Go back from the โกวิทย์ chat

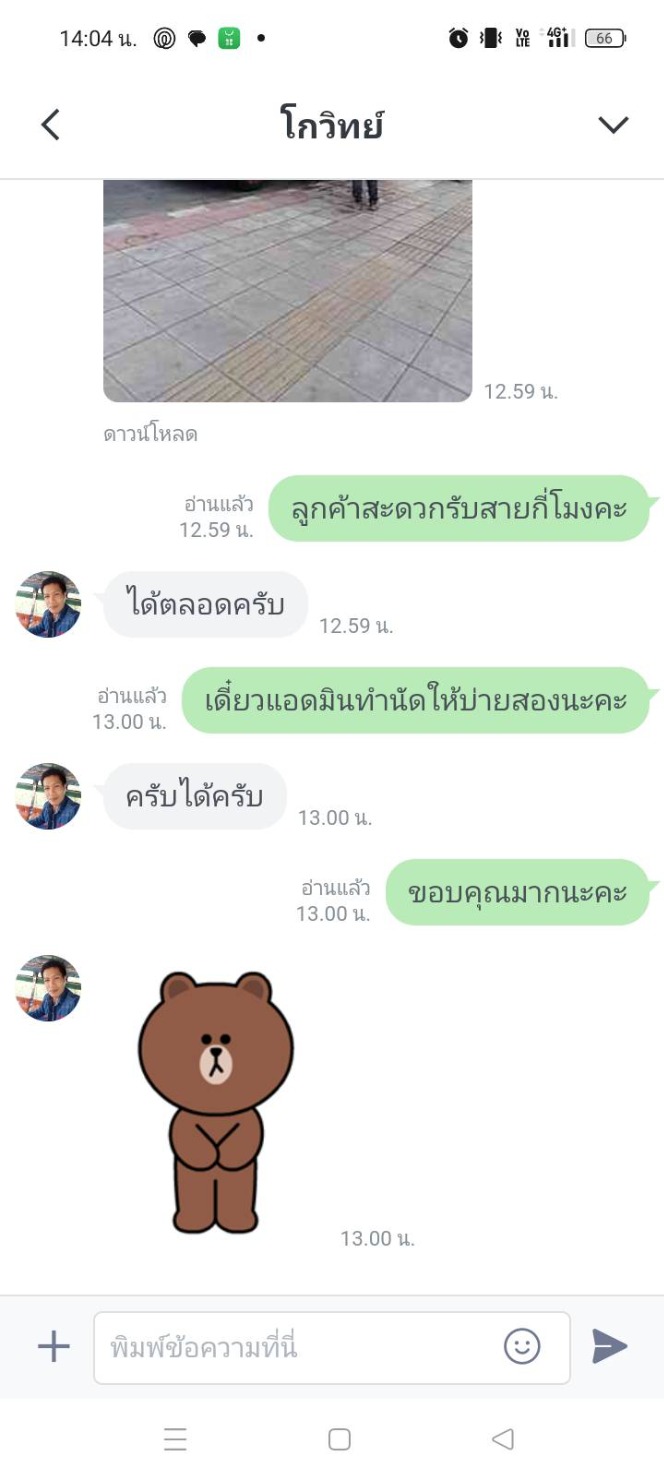(50, 125)
